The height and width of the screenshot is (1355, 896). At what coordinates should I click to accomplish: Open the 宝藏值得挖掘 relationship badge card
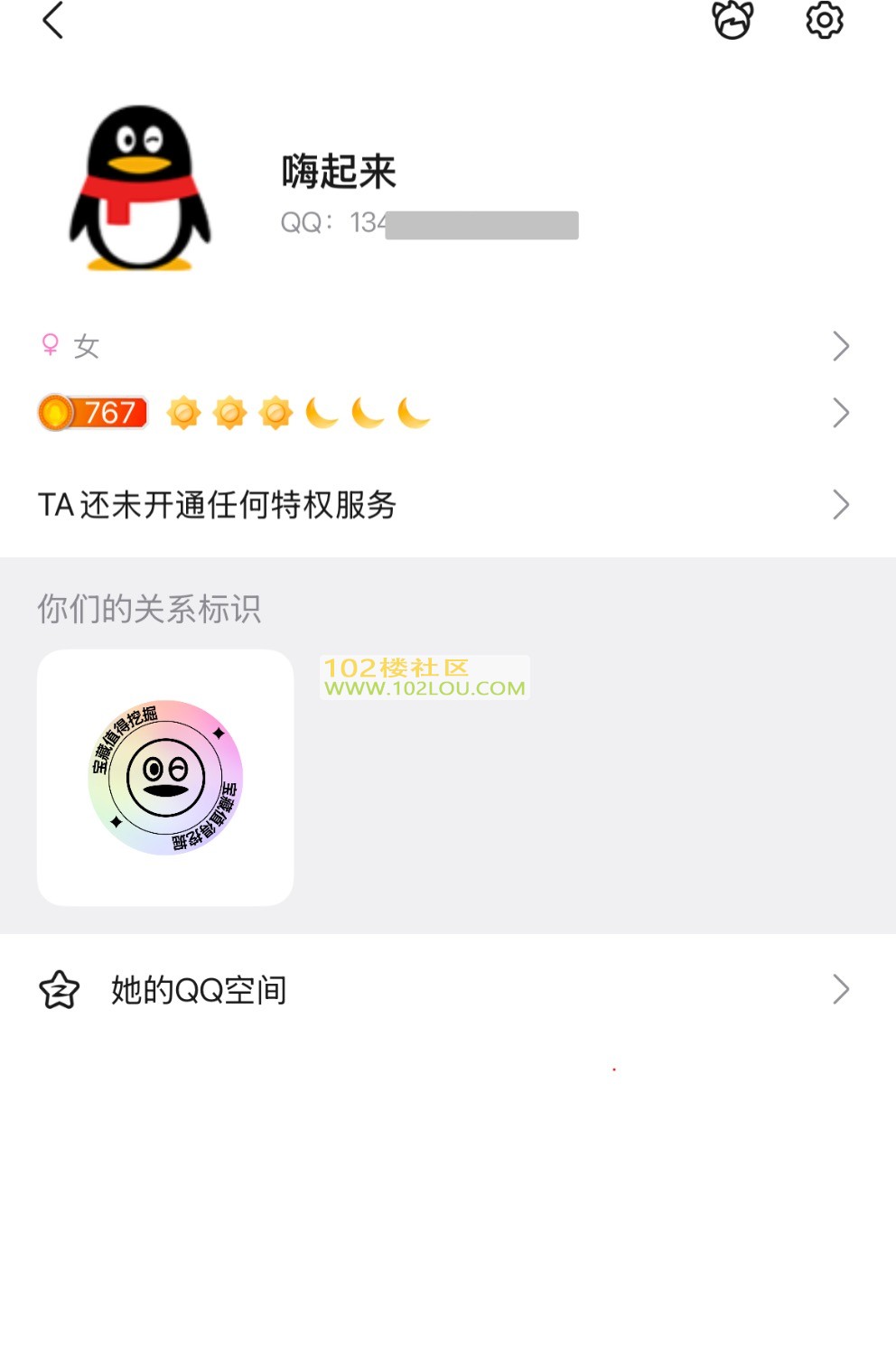click(165, 777)
